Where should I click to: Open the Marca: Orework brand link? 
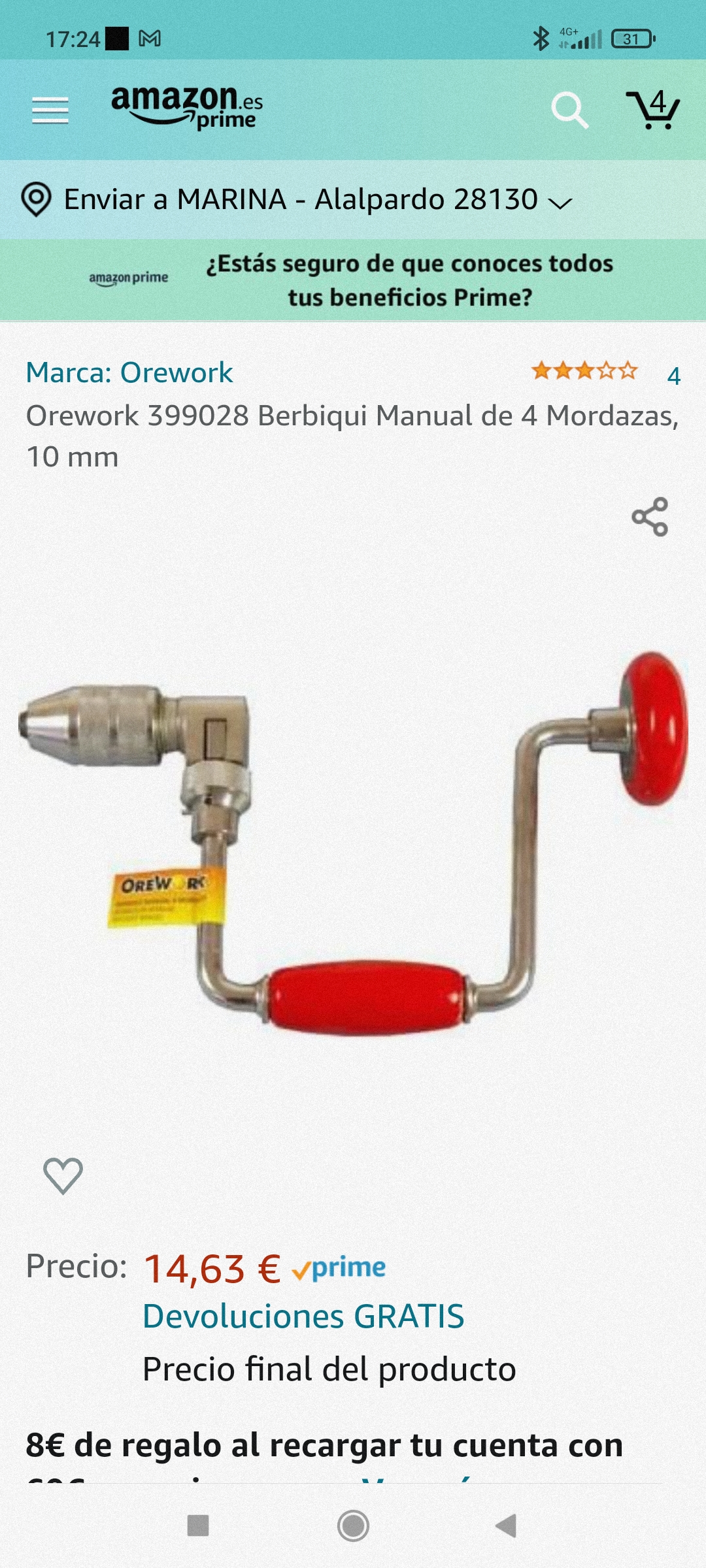coord(129,372)
